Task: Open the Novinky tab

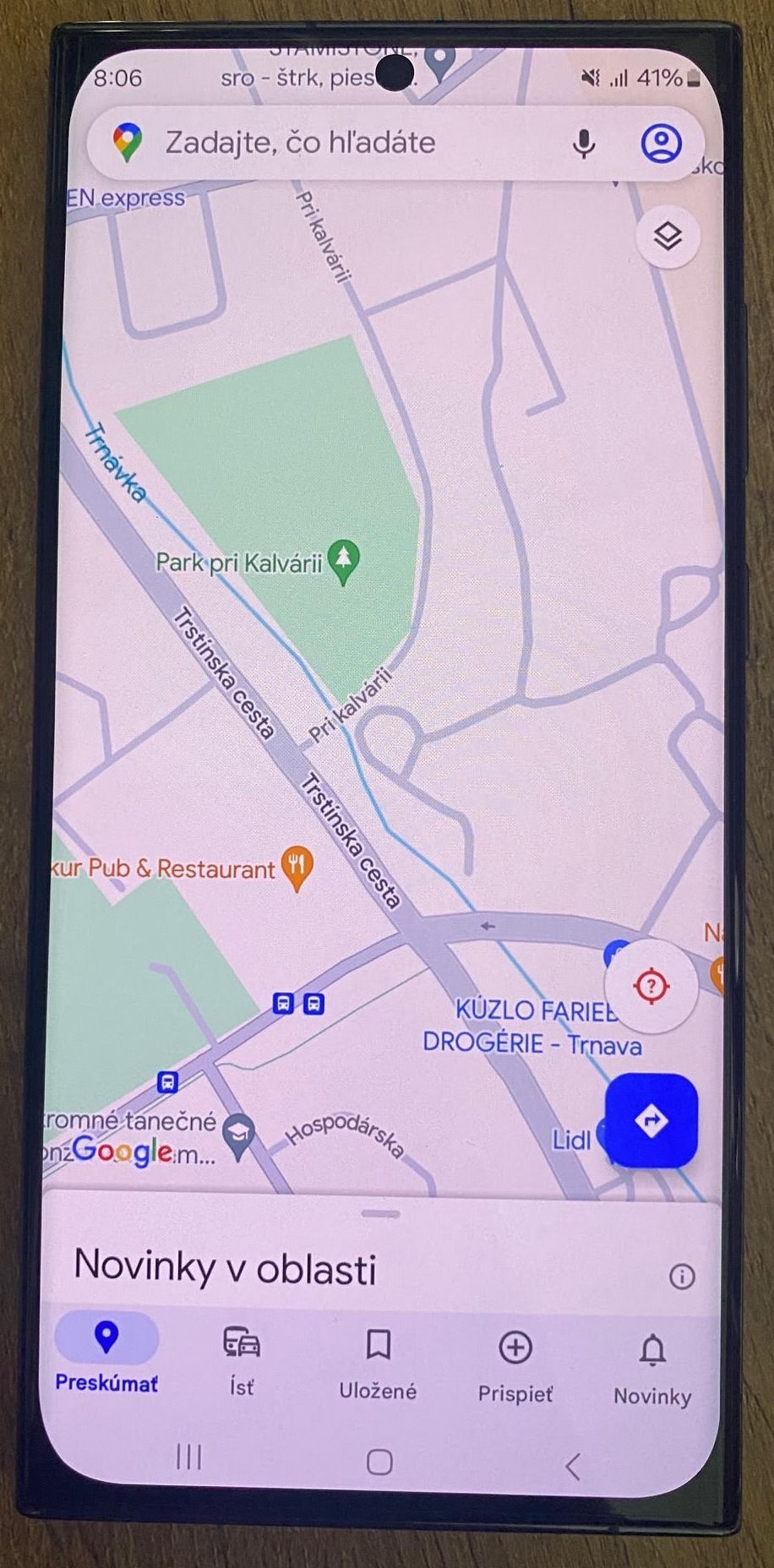Action: pos(652,1369)
